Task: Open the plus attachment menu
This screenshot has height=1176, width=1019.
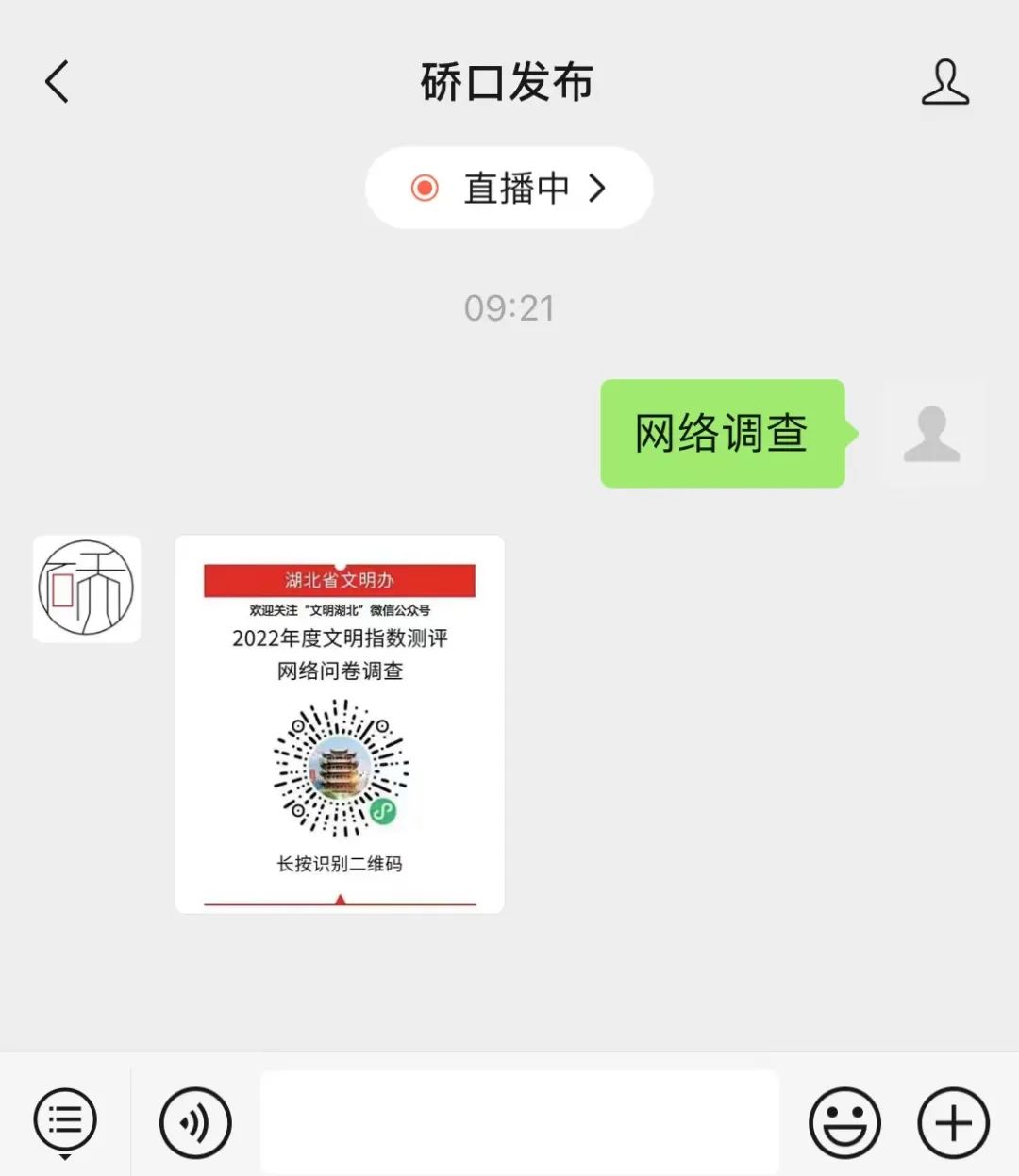Action: tap(953, 1122)
